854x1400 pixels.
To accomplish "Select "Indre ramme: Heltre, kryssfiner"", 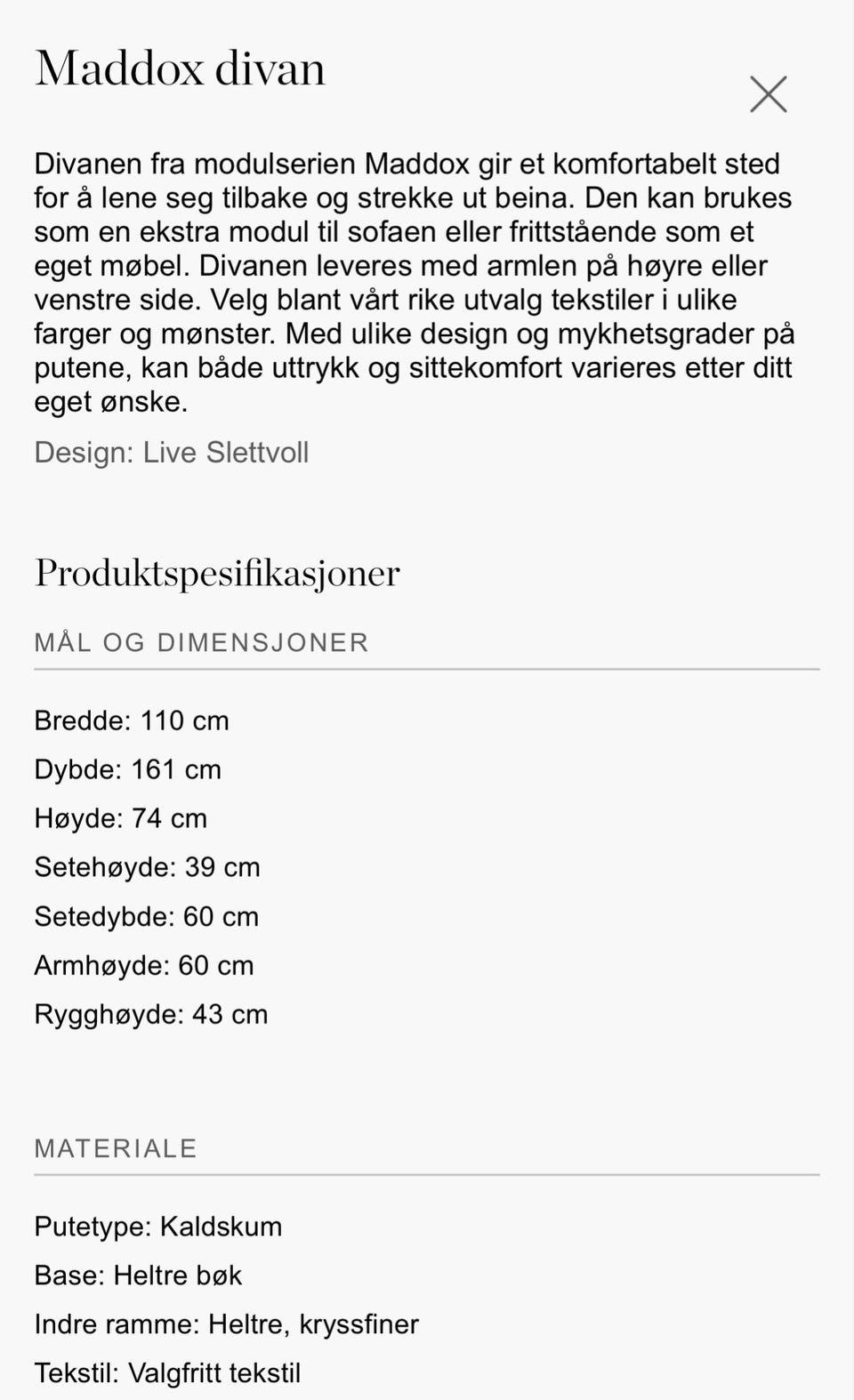I will tap(226, 1324).
